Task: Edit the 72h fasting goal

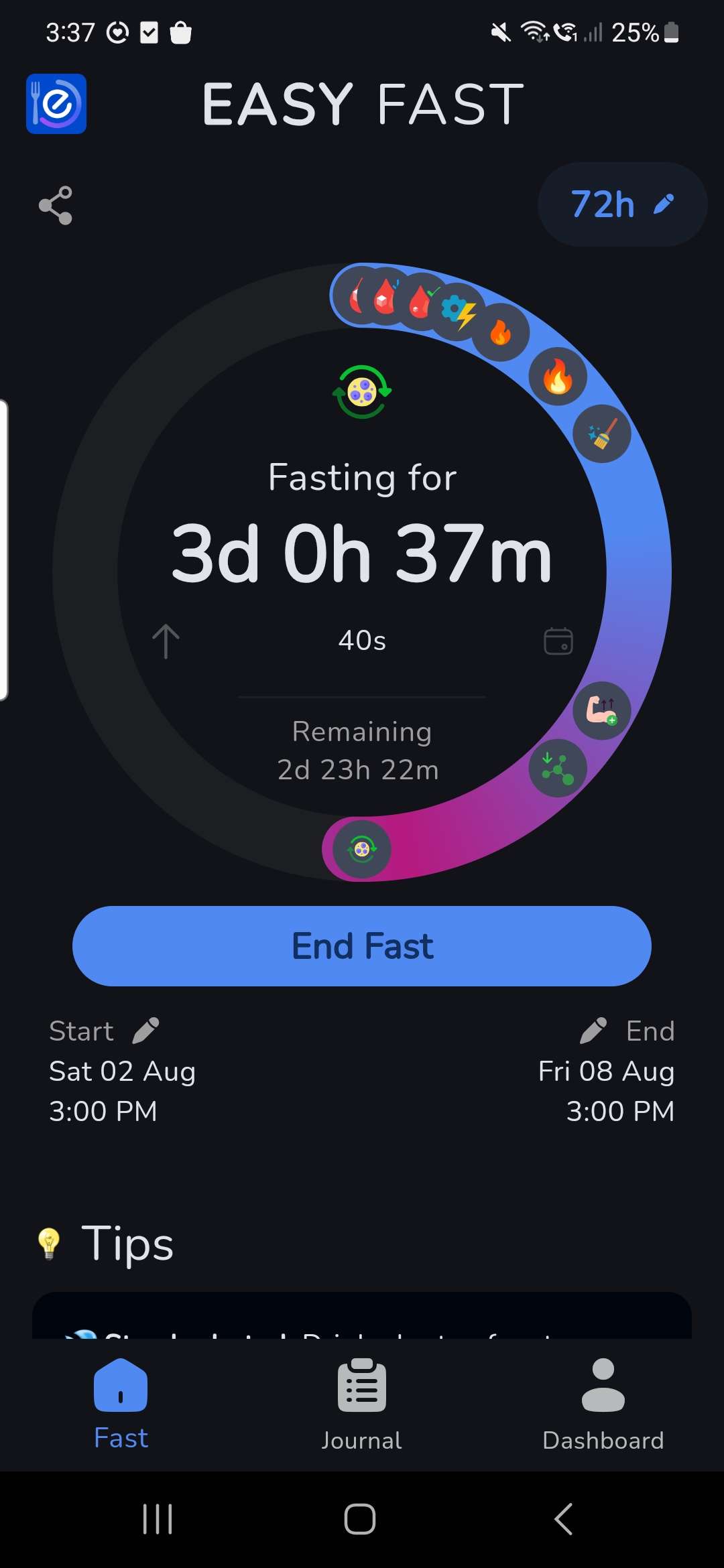Action: click(x=622, y=204)
